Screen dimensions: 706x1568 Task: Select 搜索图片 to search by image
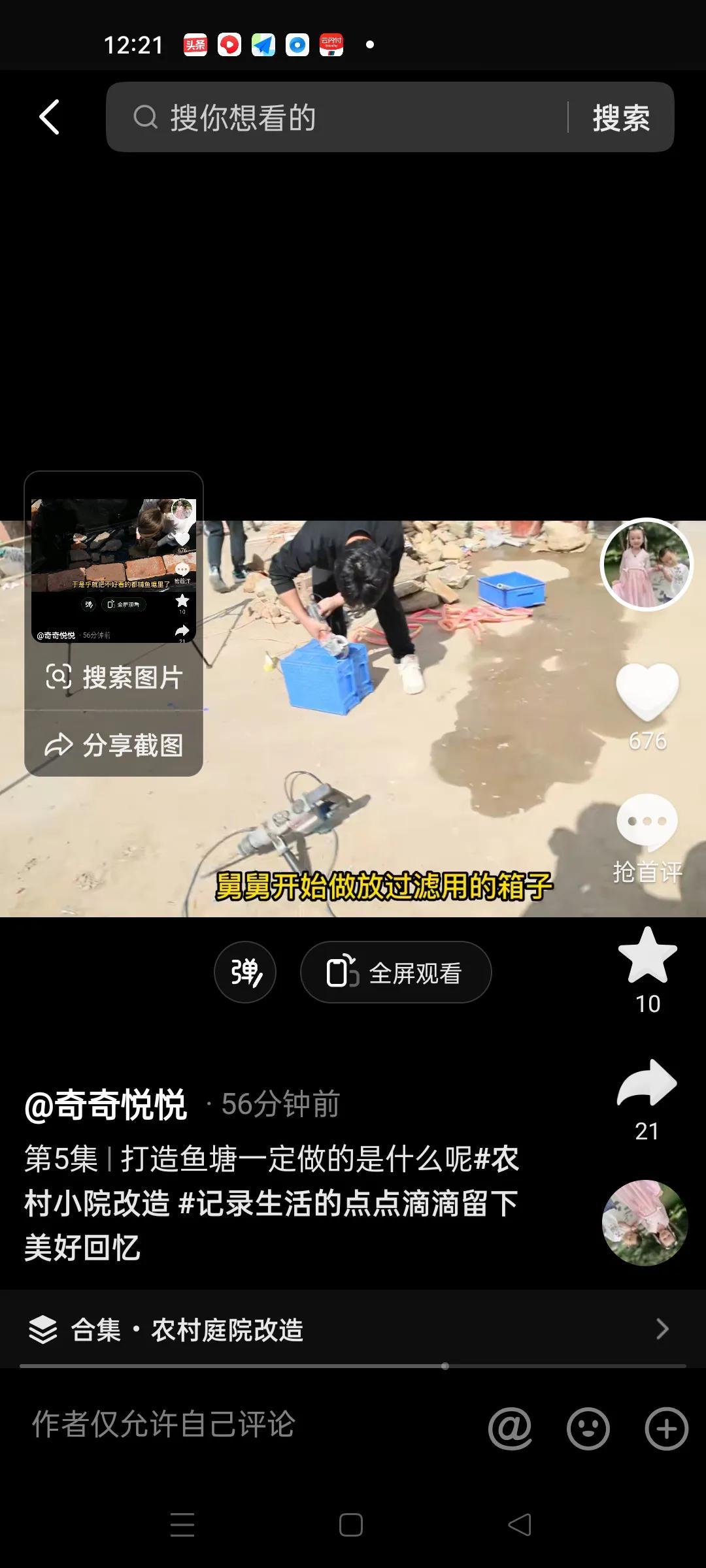pos(114,677)
